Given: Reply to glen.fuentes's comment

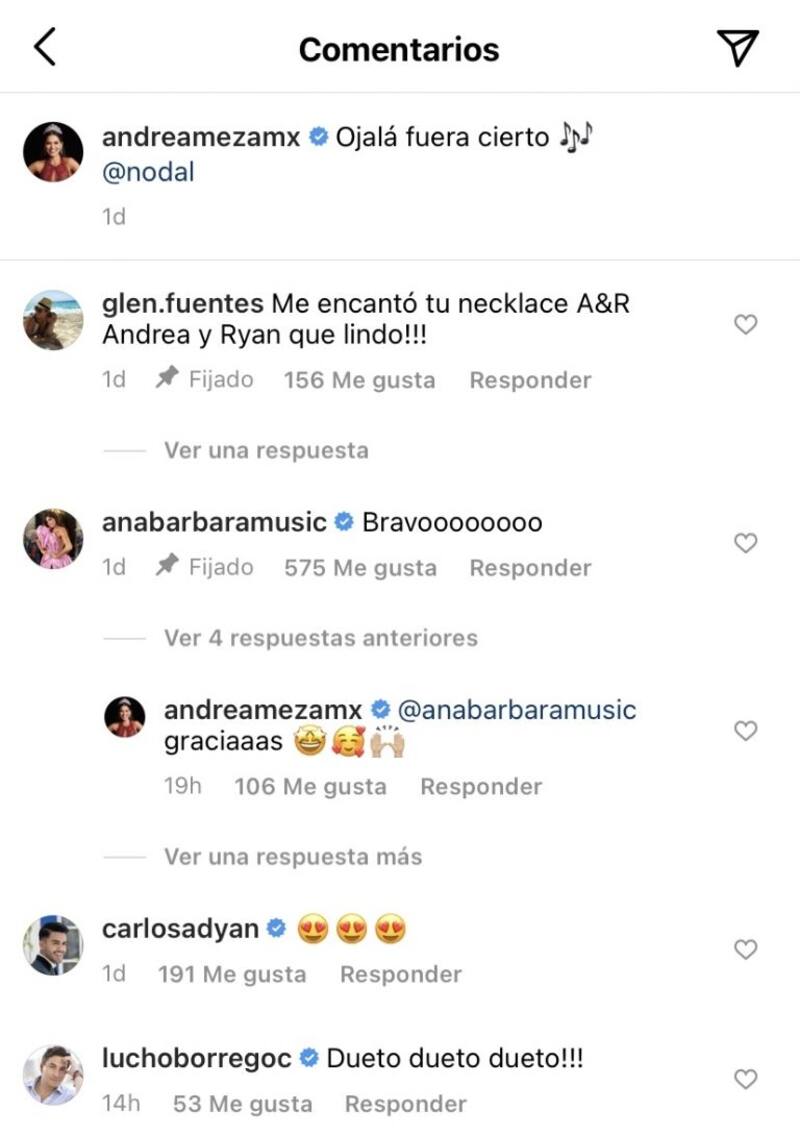Looking at the screenshot, I should point(530,380).
